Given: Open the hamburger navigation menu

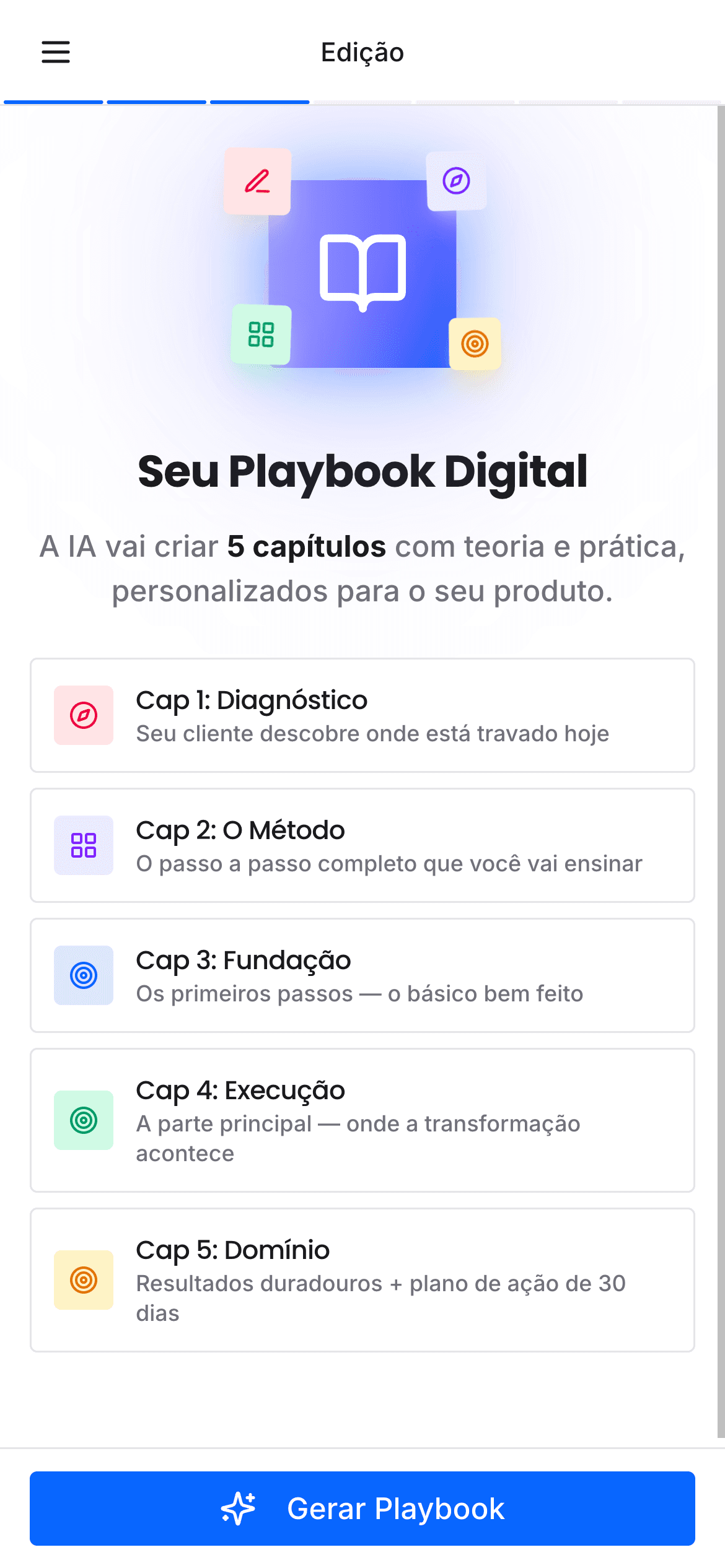Looking at the screenshot, I should (55, 53).
